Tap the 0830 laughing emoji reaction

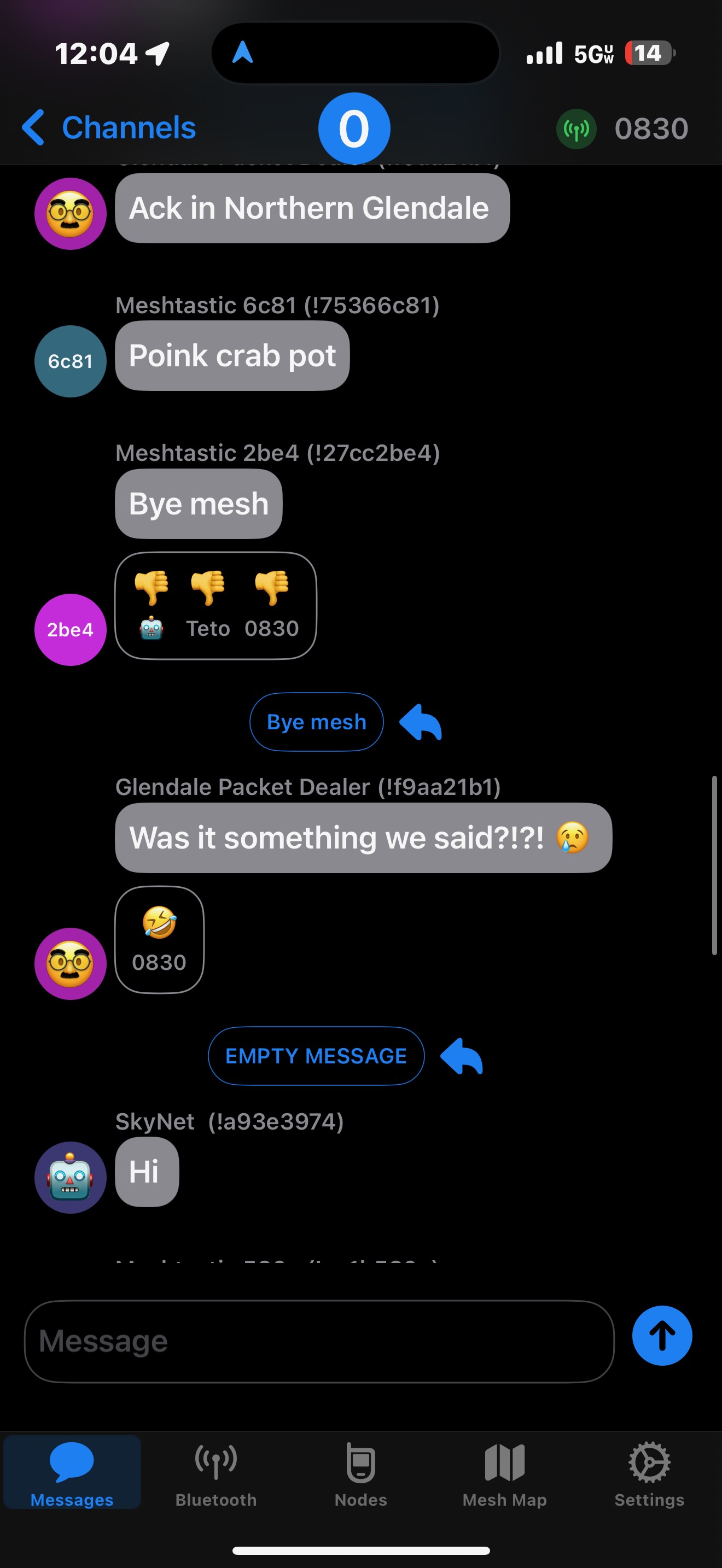pos(160,939)
